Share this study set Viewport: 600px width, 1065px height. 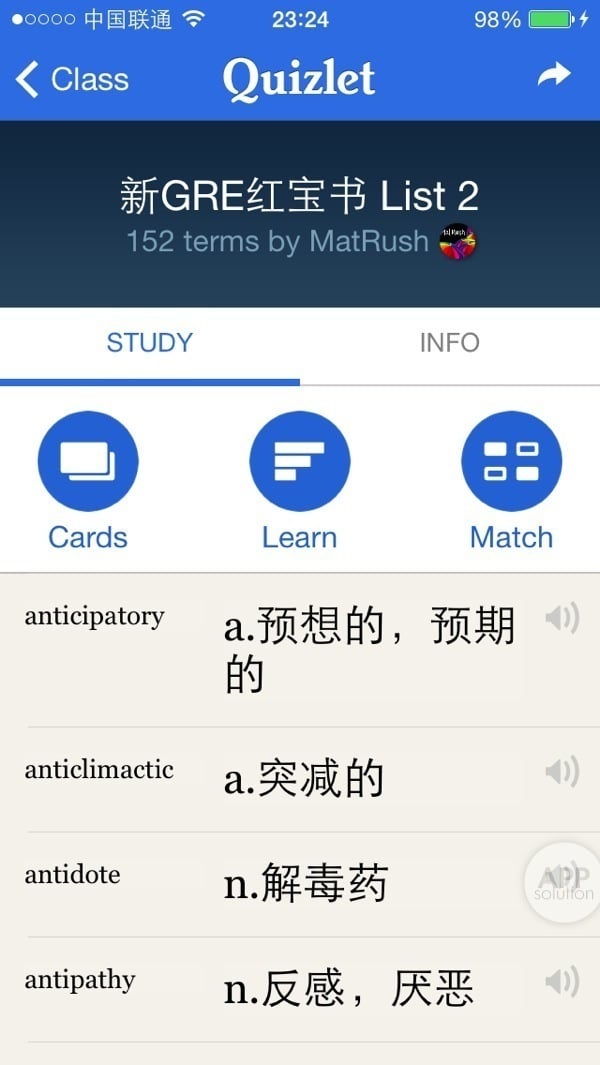click(554, 76)
